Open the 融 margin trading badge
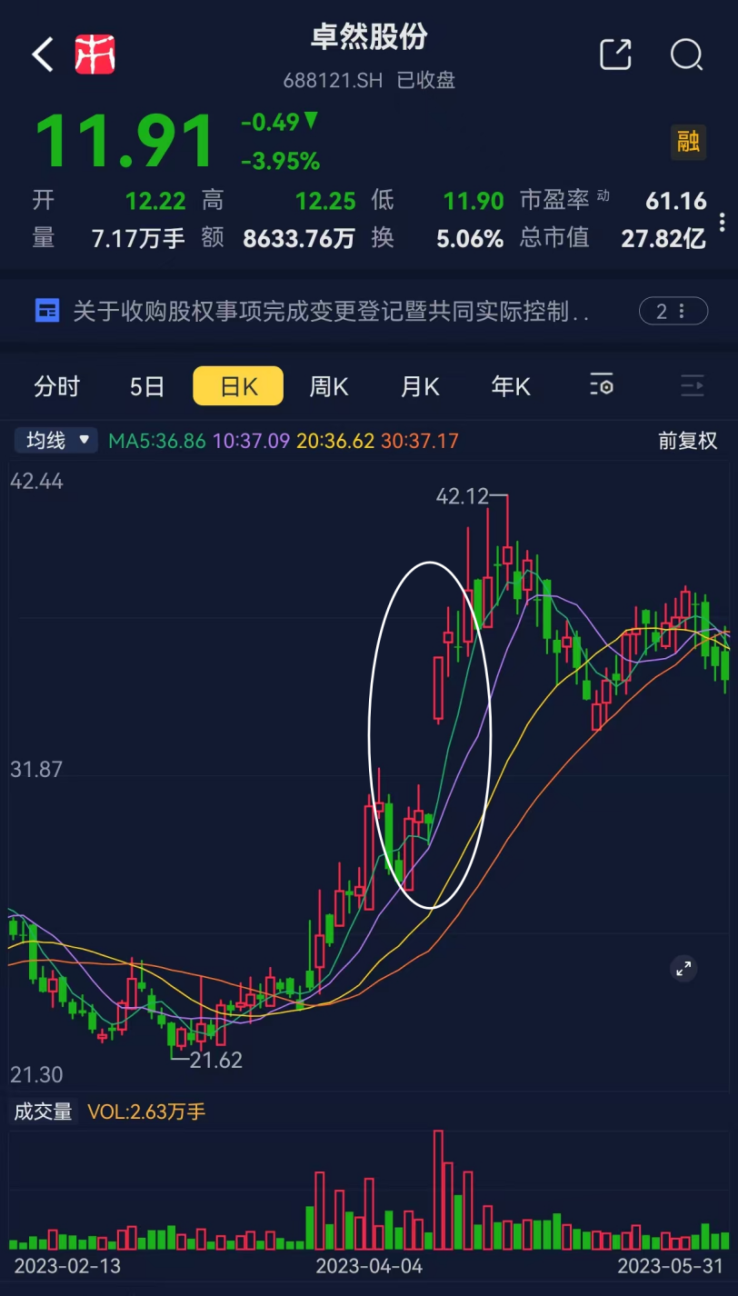The height and width of the screenshot is (1297, 739). pos(688,142)
